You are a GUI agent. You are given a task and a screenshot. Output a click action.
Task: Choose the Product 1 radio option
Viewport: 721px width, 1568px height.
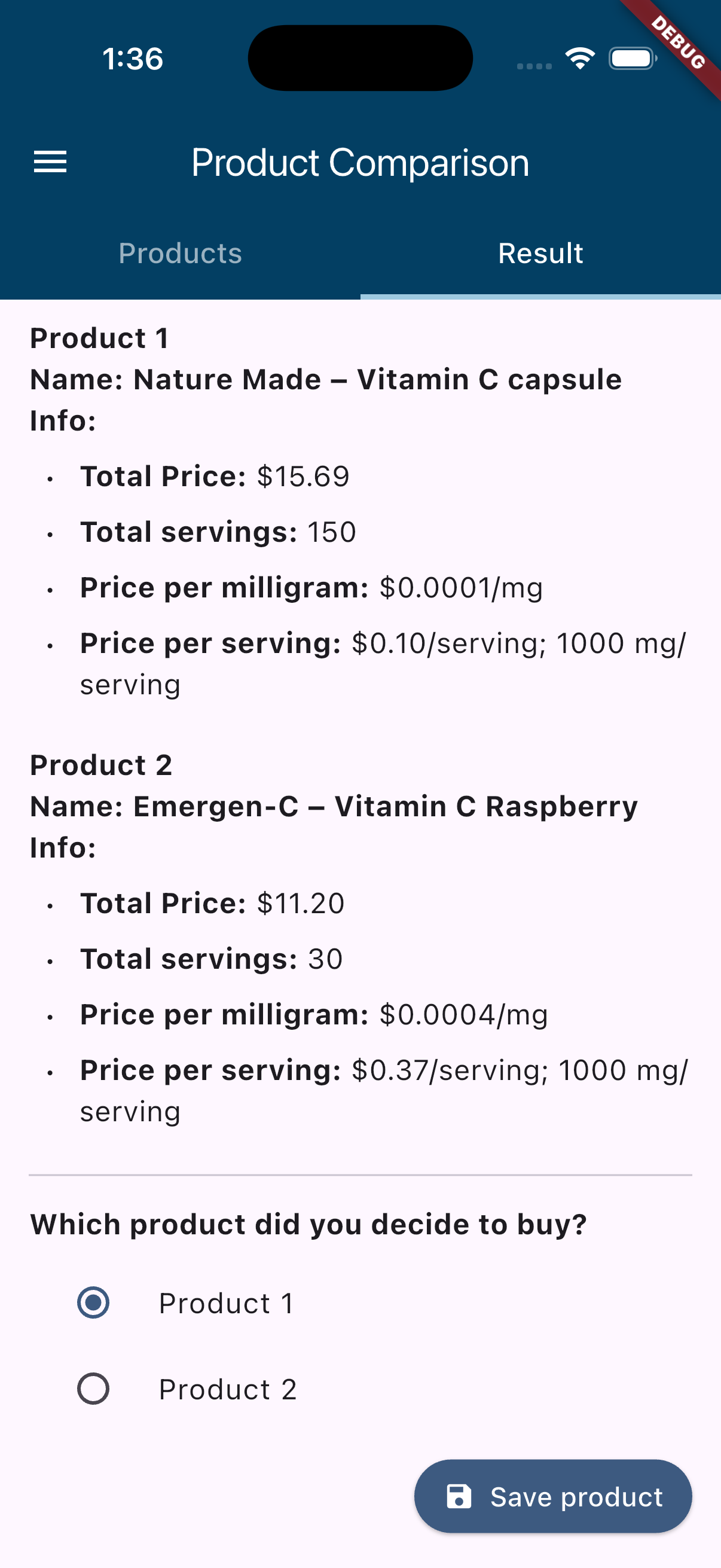coord(93,1302)
